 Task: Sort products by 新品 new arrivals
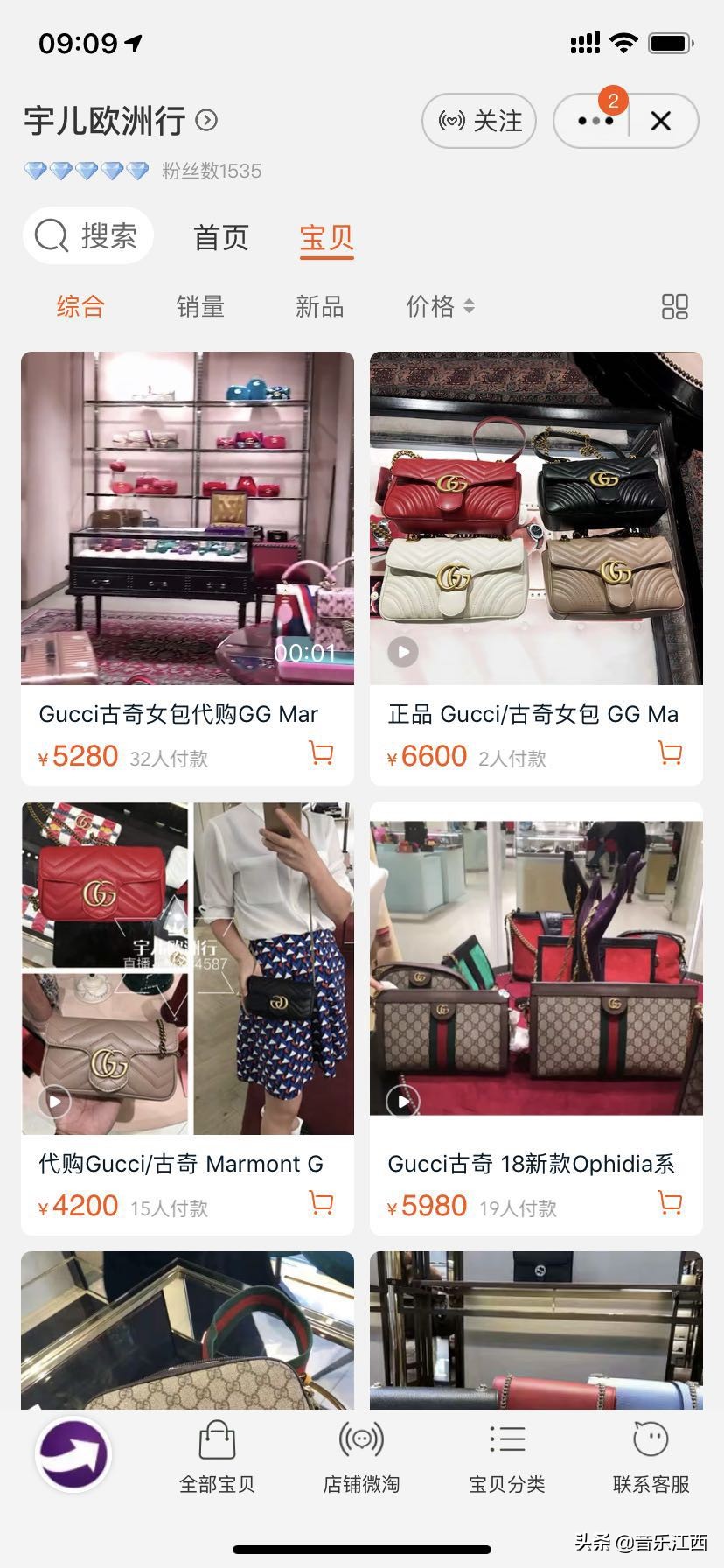click(x=320, y=307)
